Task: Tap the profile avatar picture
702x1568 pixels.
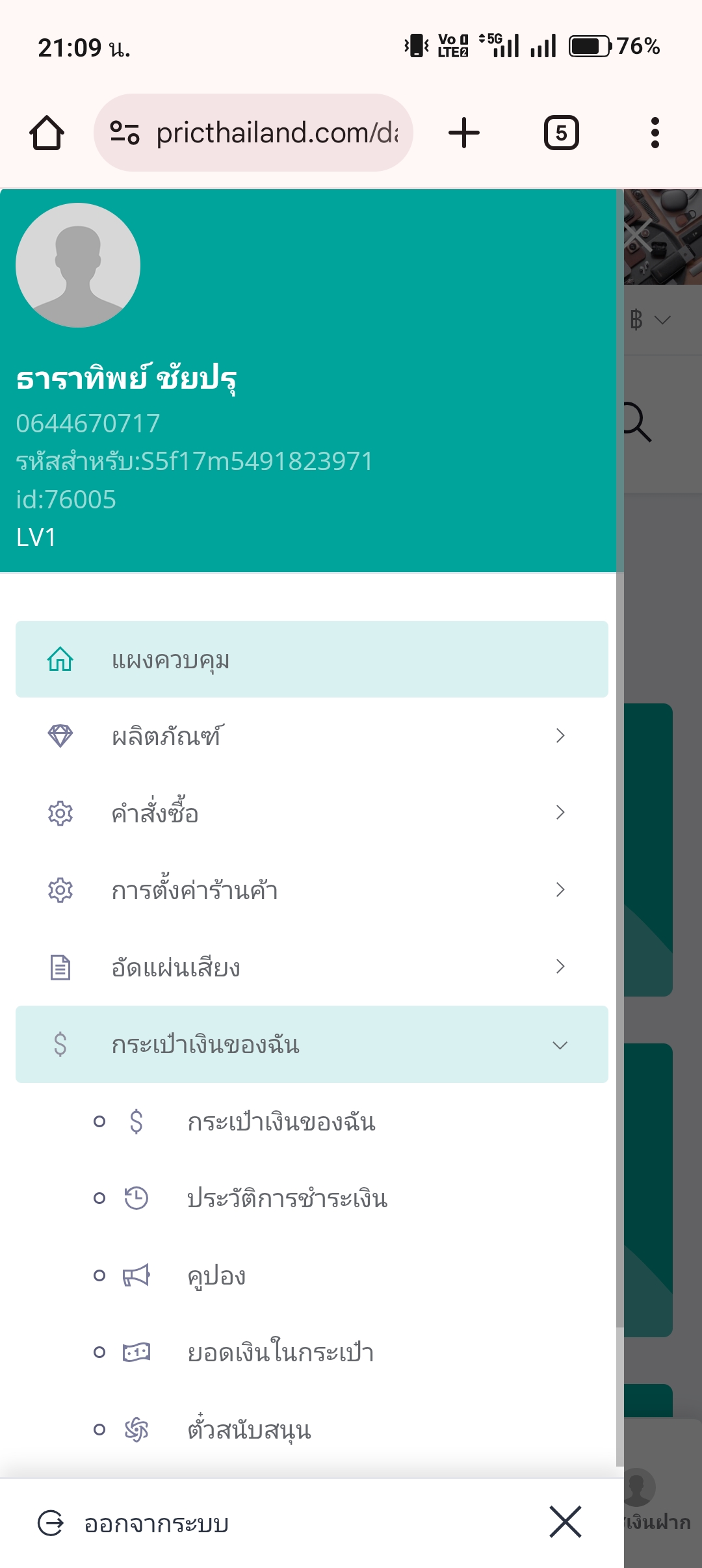Action: point(78,265)
